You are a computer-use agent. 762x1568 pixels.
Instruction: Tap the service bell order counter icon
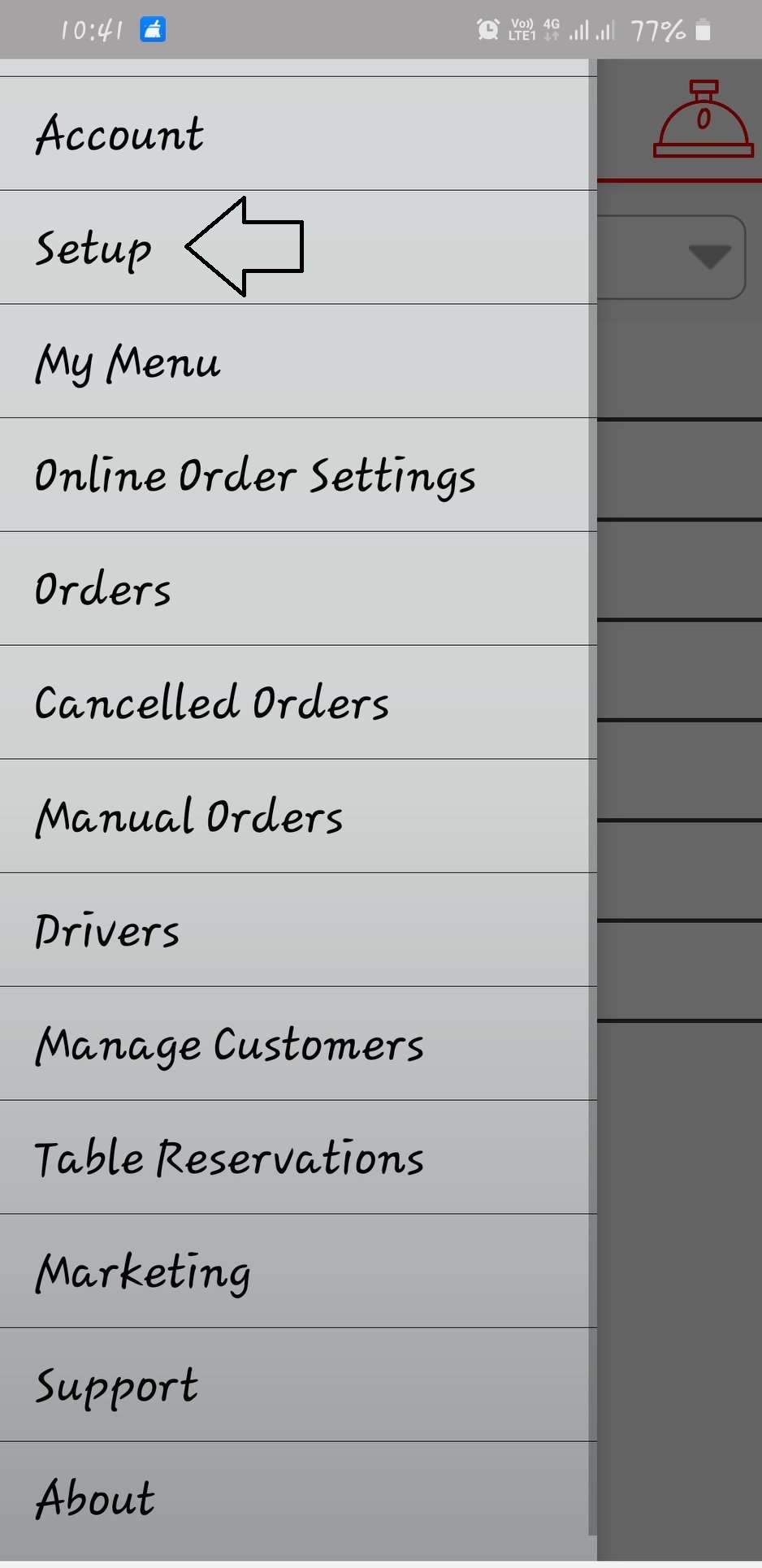pyautogui.click(x=703, y=119)
